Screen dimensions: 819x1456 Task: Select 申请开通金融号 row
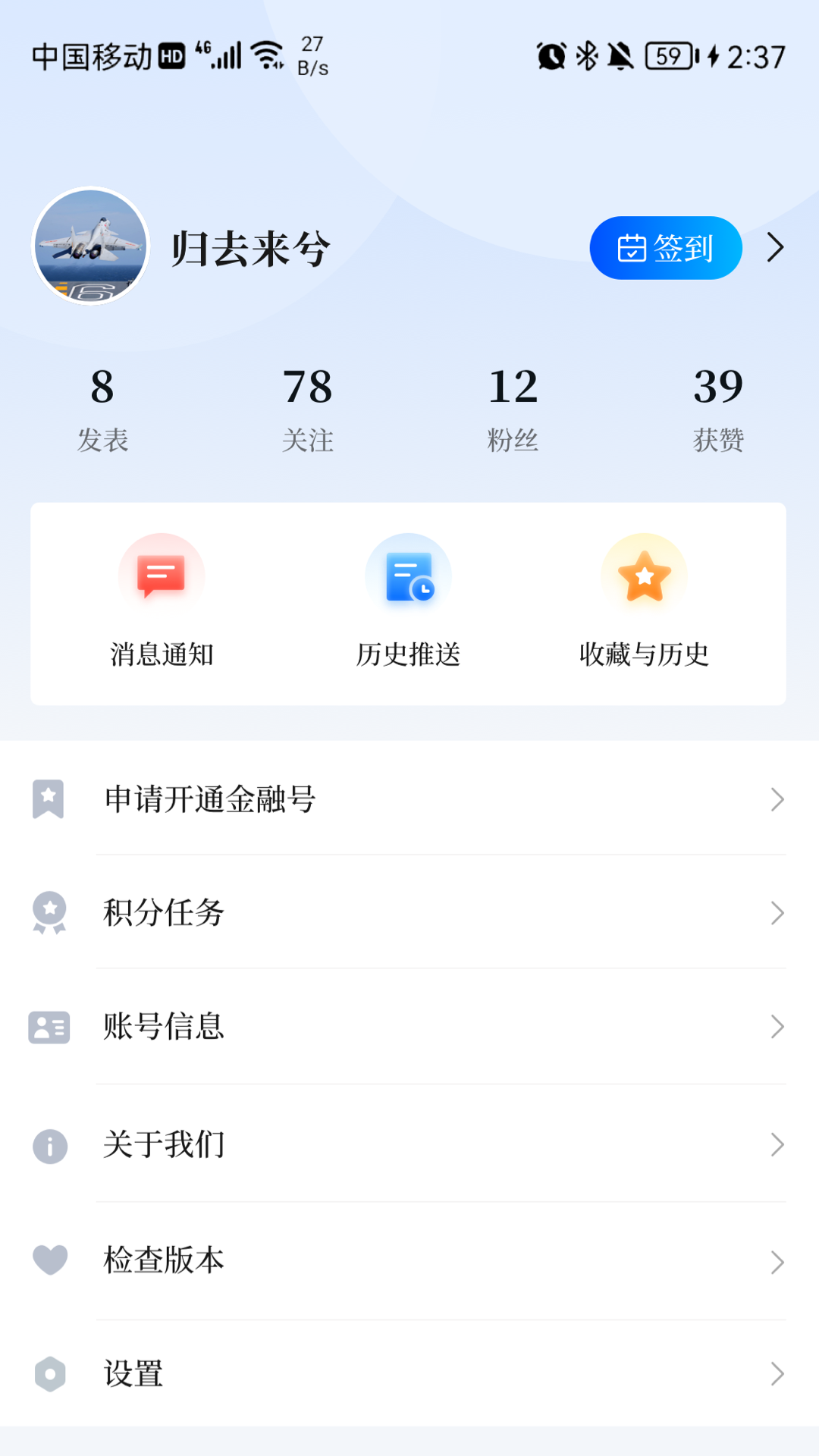[408, 799]
